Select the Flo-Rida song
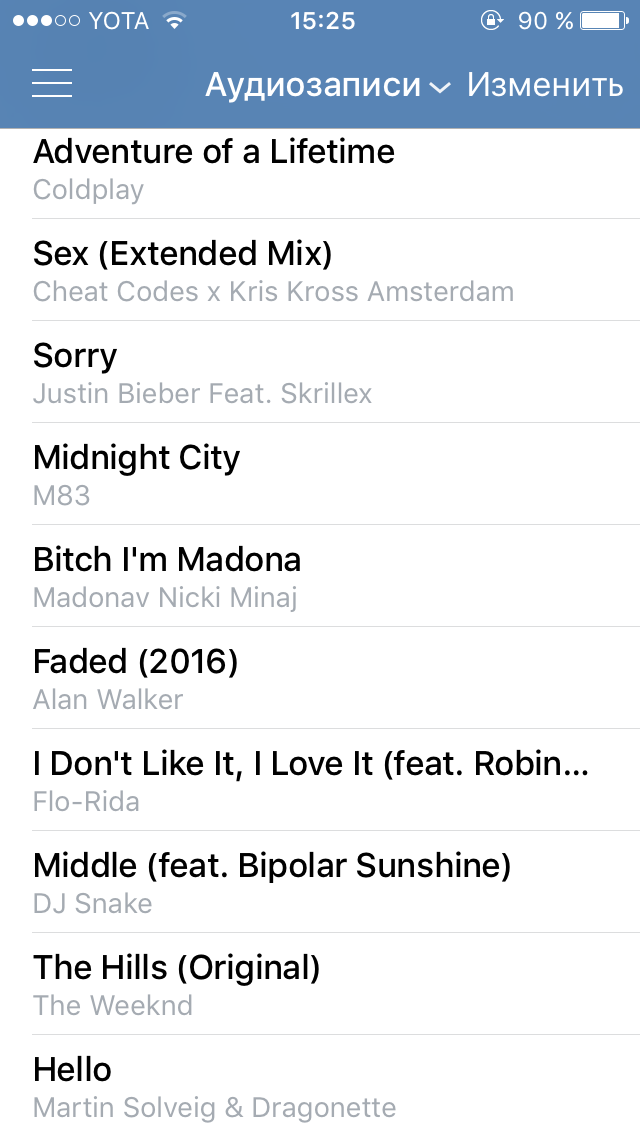 pos(320,780)
